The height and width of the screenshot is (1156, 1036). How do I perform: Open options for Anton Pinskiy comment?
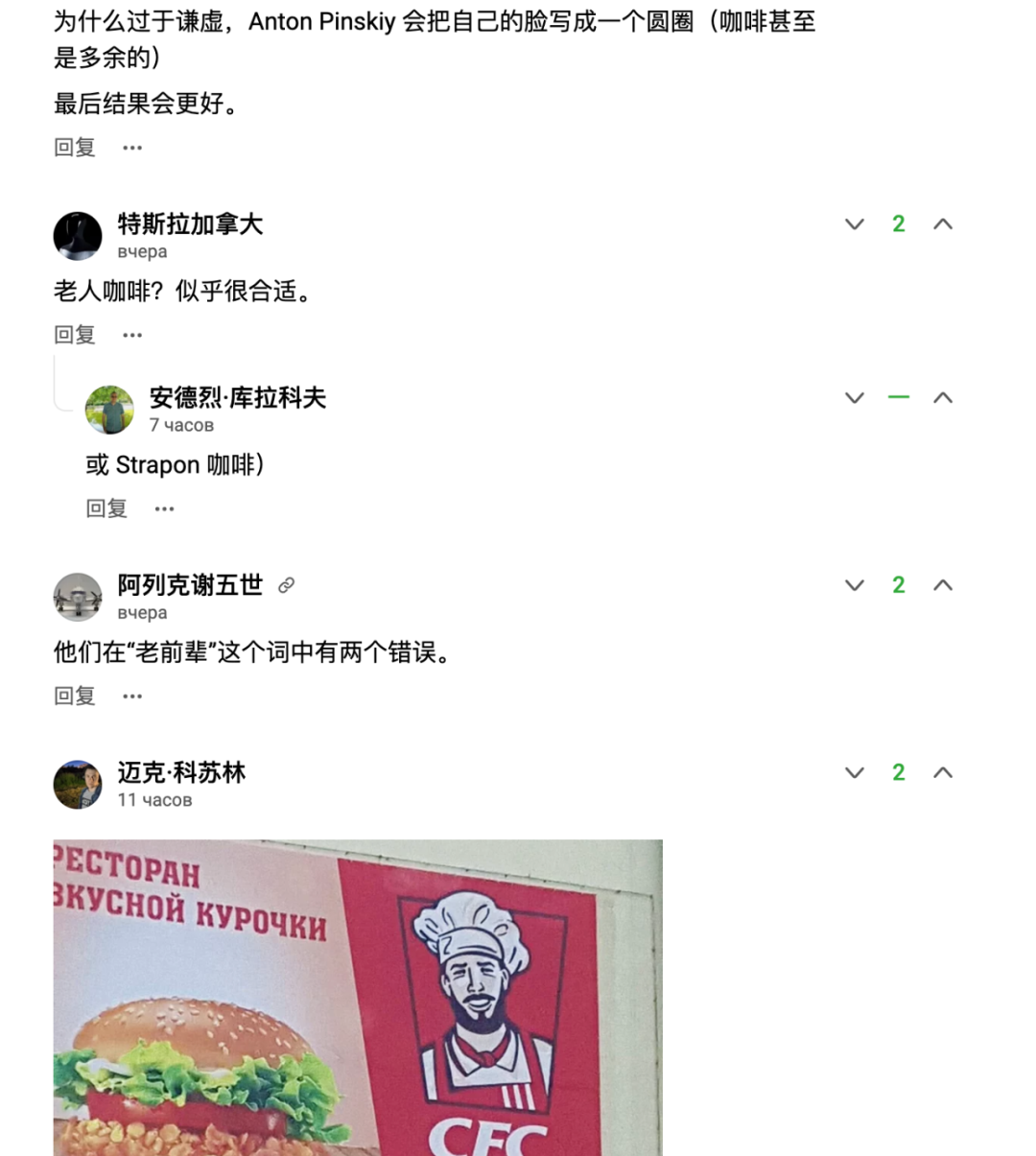point(132,148)
